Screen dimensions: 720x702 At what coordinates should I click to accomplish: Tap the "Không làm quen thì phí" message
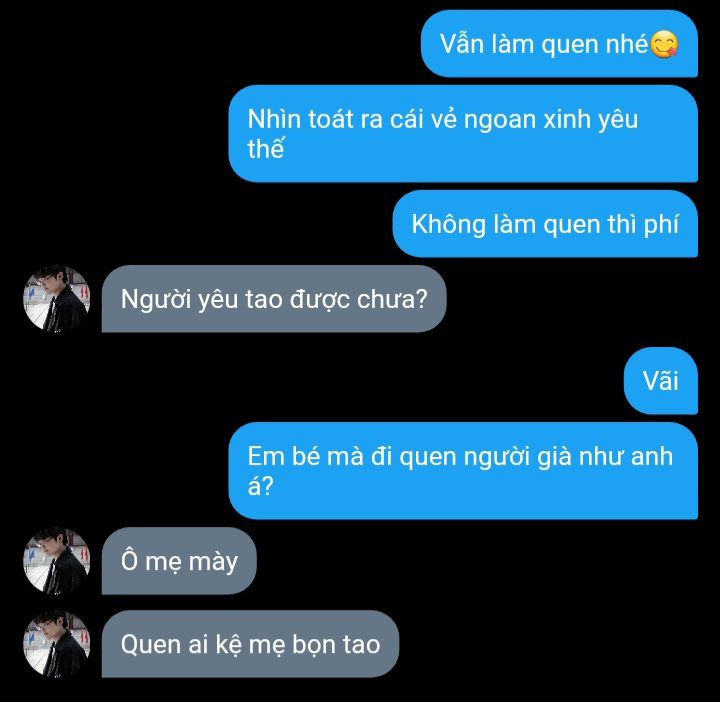click(x=544, y=224)
